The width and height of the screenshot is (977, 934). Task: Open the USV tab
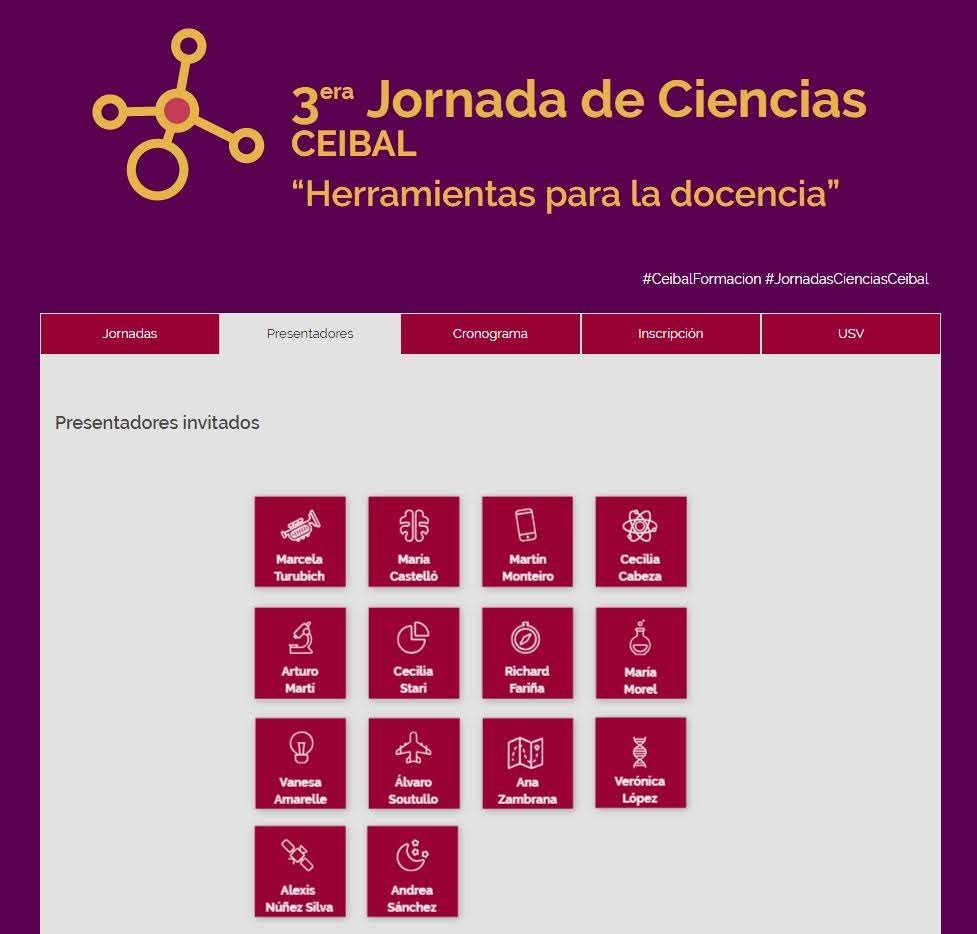tap(851, 334)
